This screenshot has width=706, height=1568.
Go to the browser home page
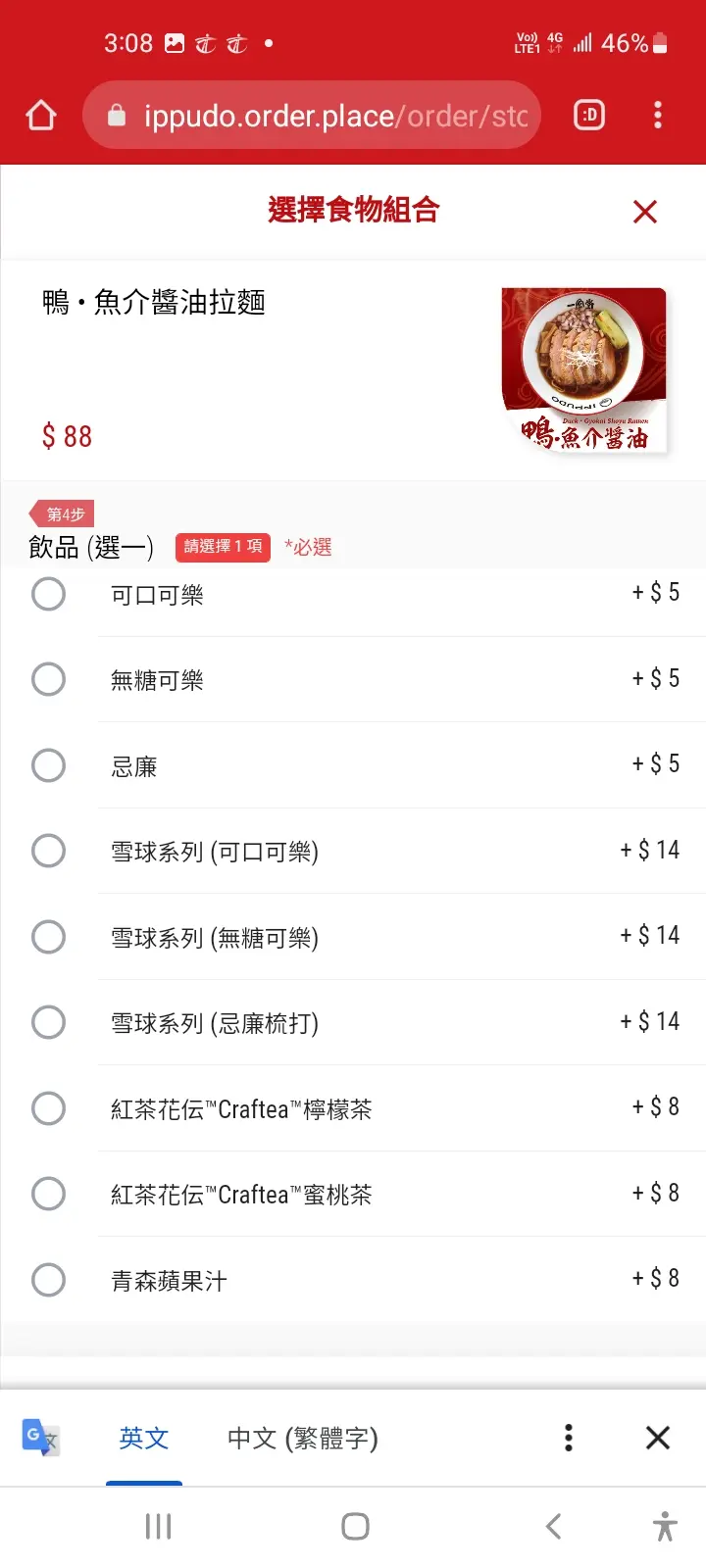click(x=41, y=116)
